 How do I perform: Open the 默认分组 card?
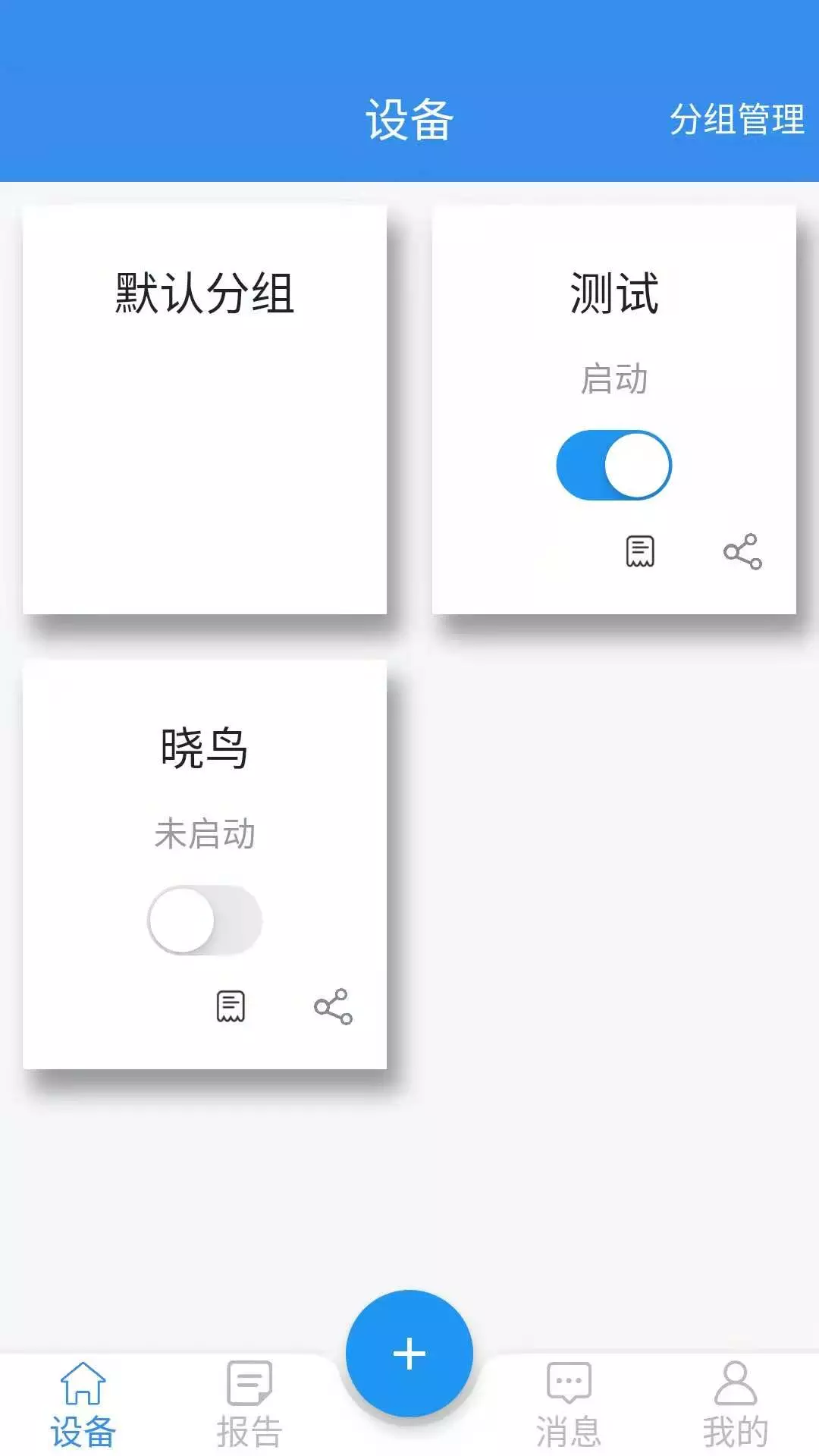pos(205,409)
